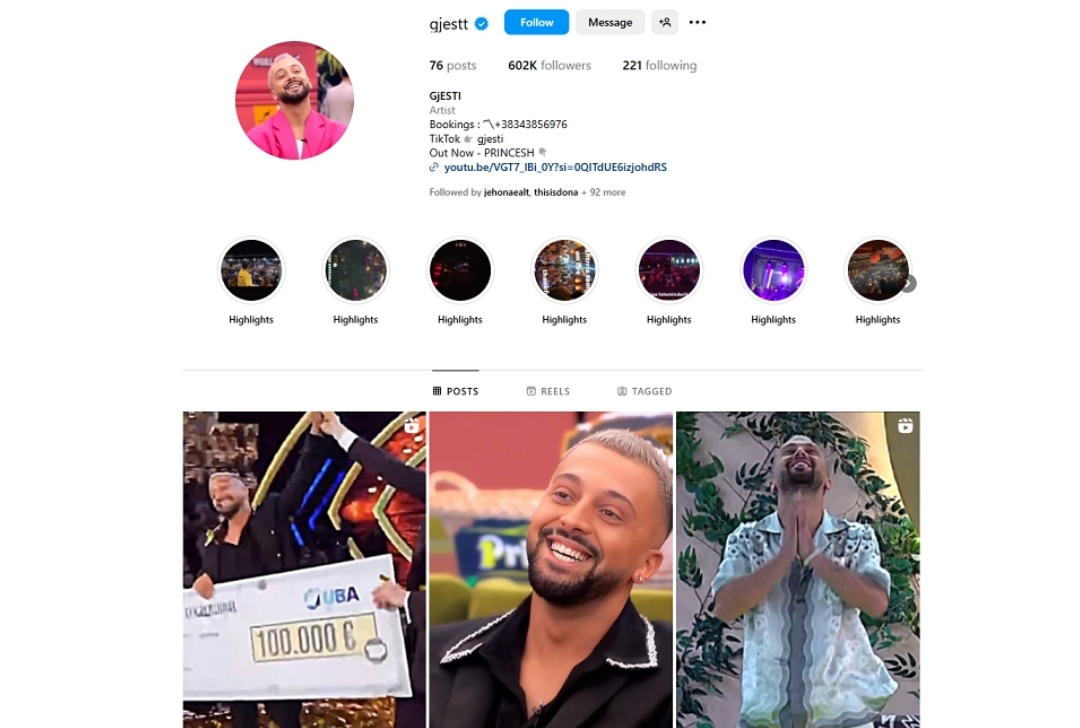Image resolution: width=1080 pixels, height=728 pixels.
Task: Open the reel of man with praying hands
Action: click(x=797, y=570)
